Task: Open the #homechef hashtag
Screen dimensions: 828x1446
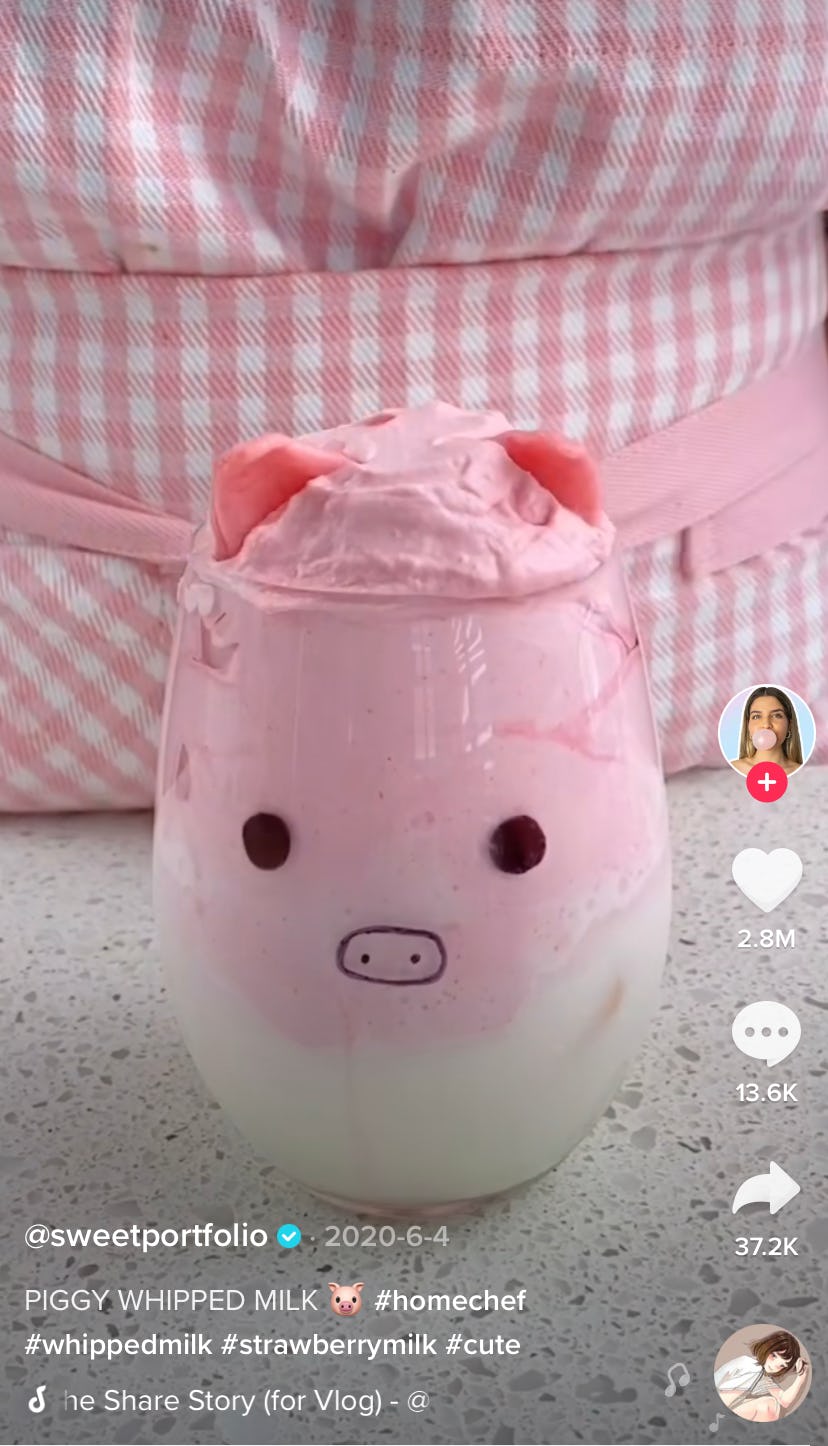Action: (x=450, y=1301)
